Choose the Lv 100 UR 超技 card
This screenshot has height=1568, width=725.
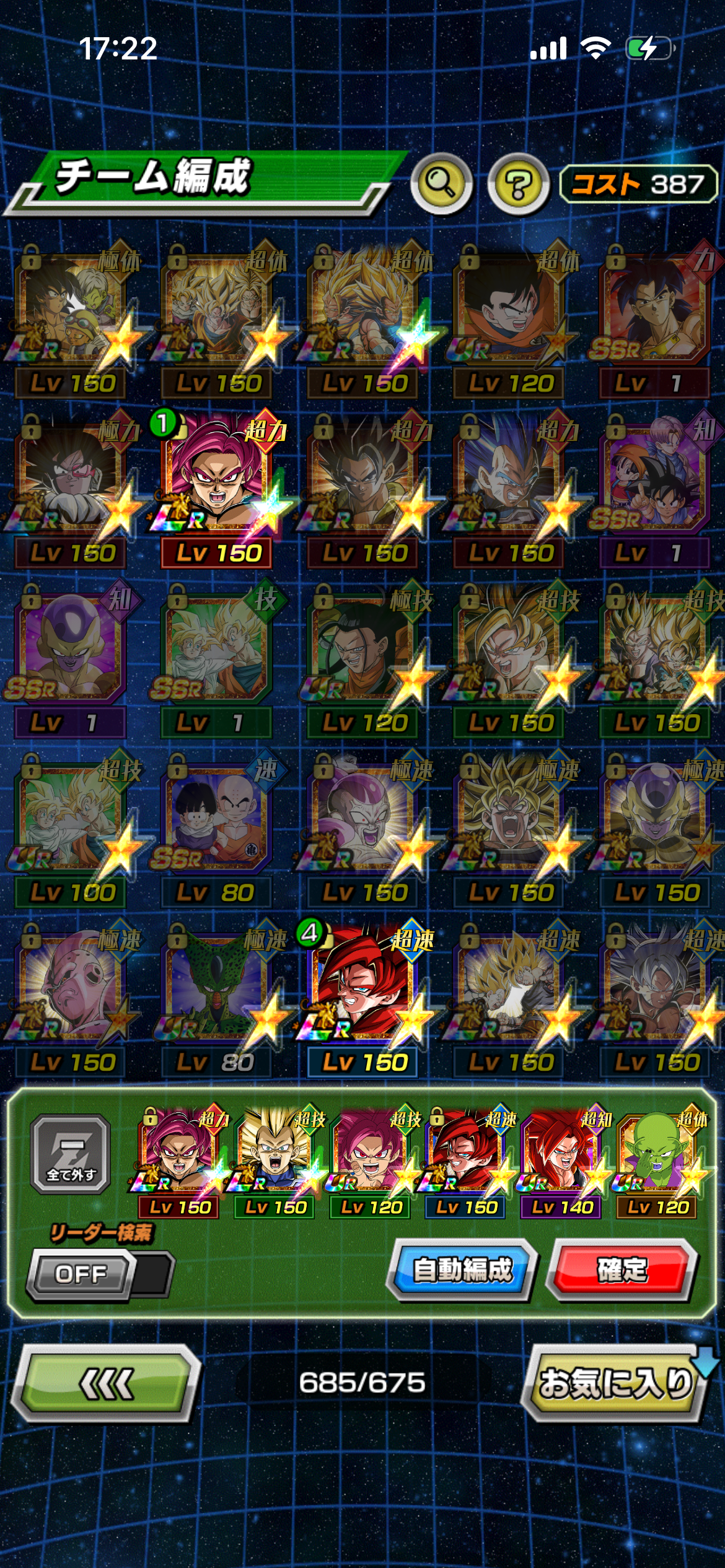click(x=72, y=824)
